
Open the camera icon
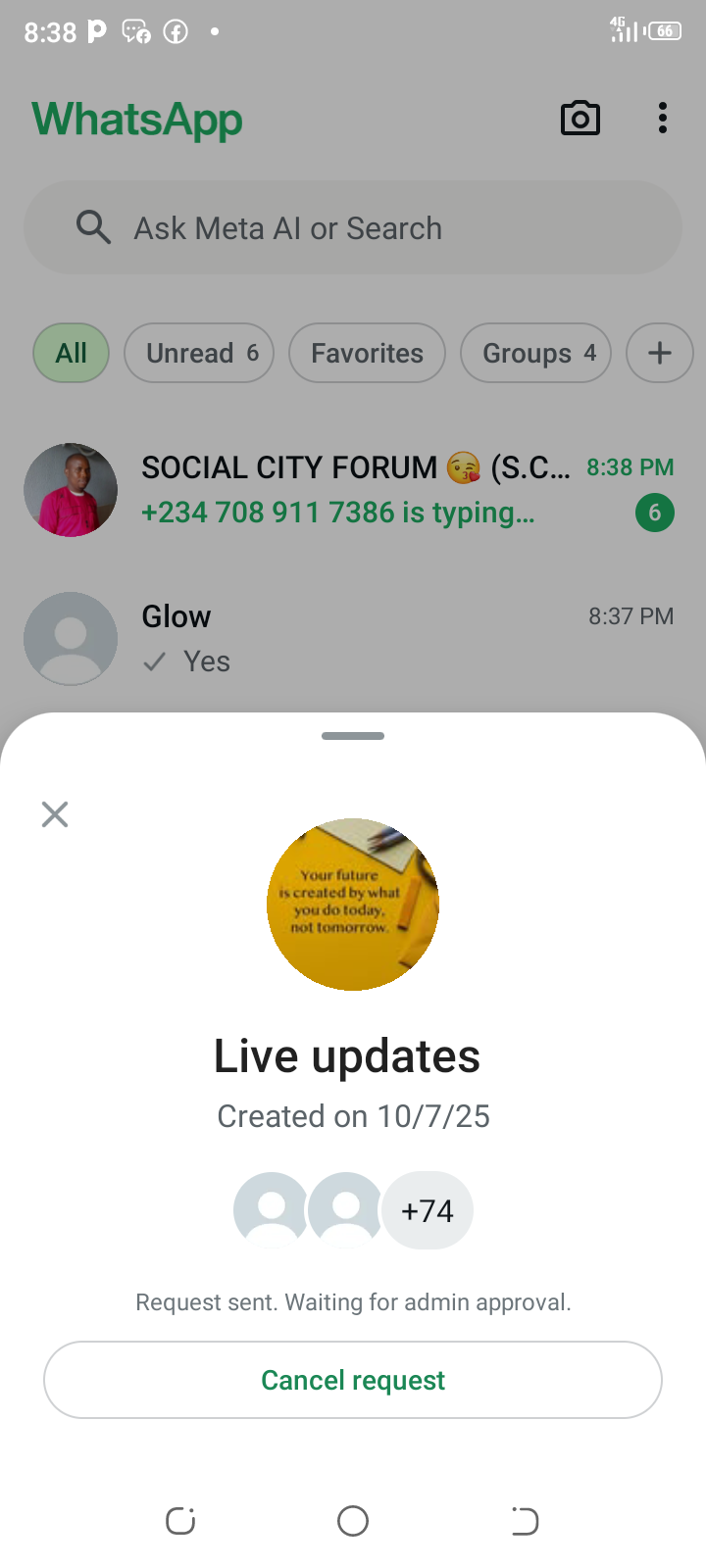click(x=580, y=119)
